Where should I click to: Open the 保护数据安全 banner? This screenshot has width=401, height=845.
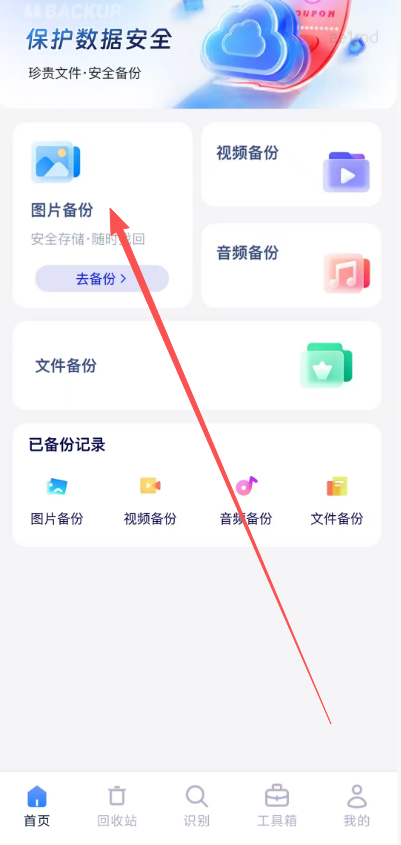(198, 54)
